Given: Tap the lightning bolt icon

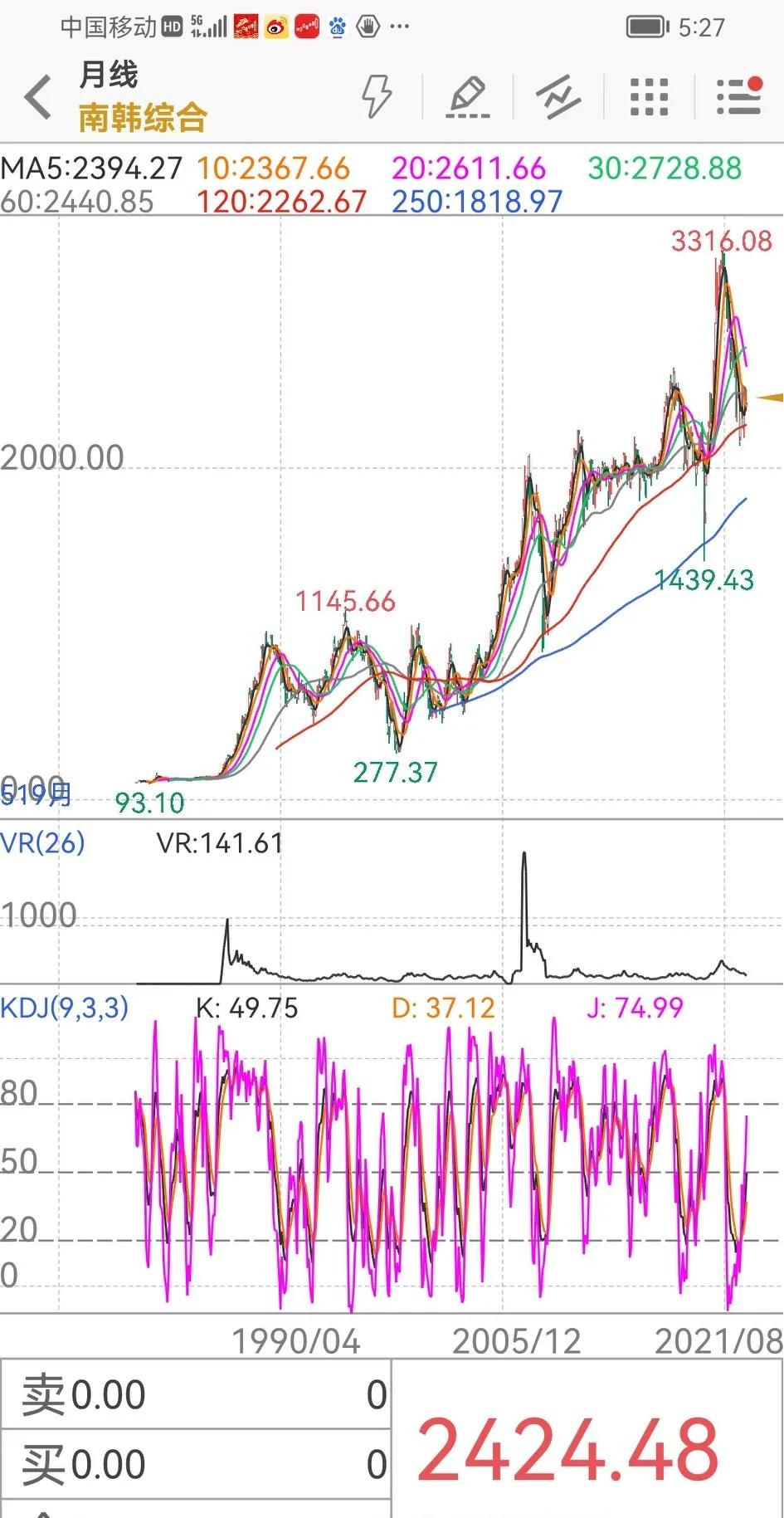Looking at the screenshot, I should [377, 97].
